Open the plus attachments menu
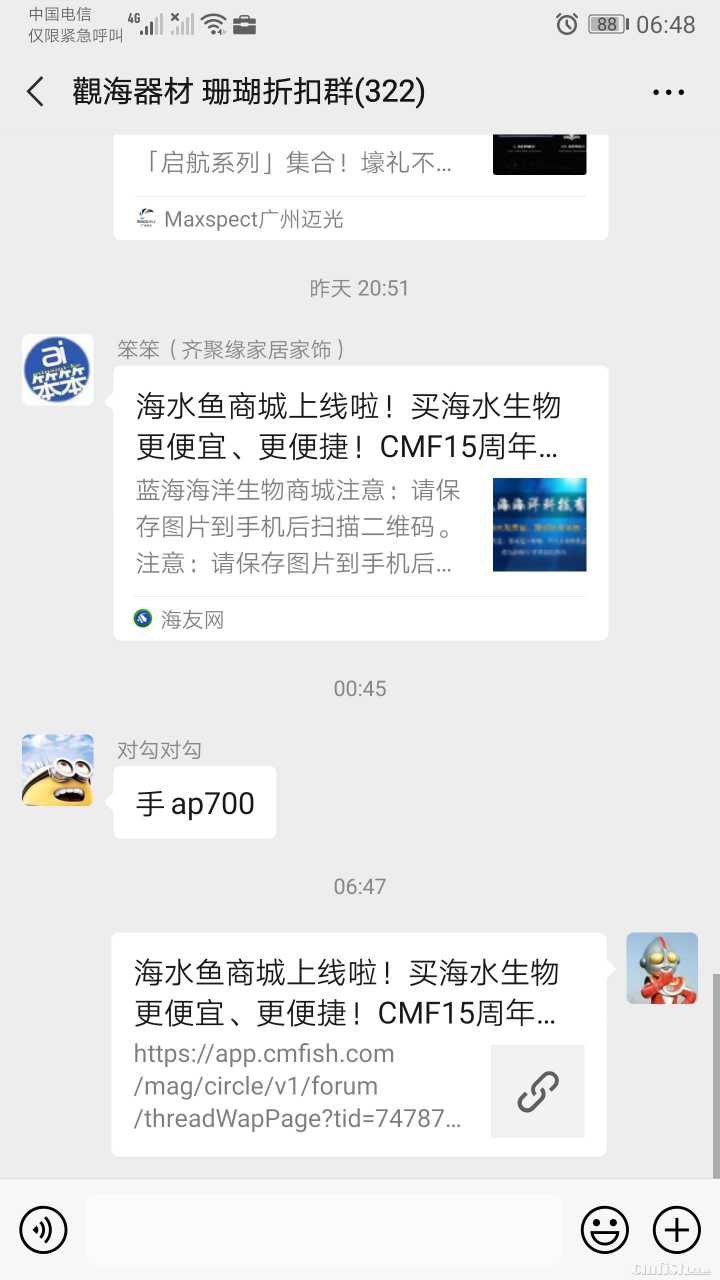This screenshot has height=1280, width=720. (677, 1229)
